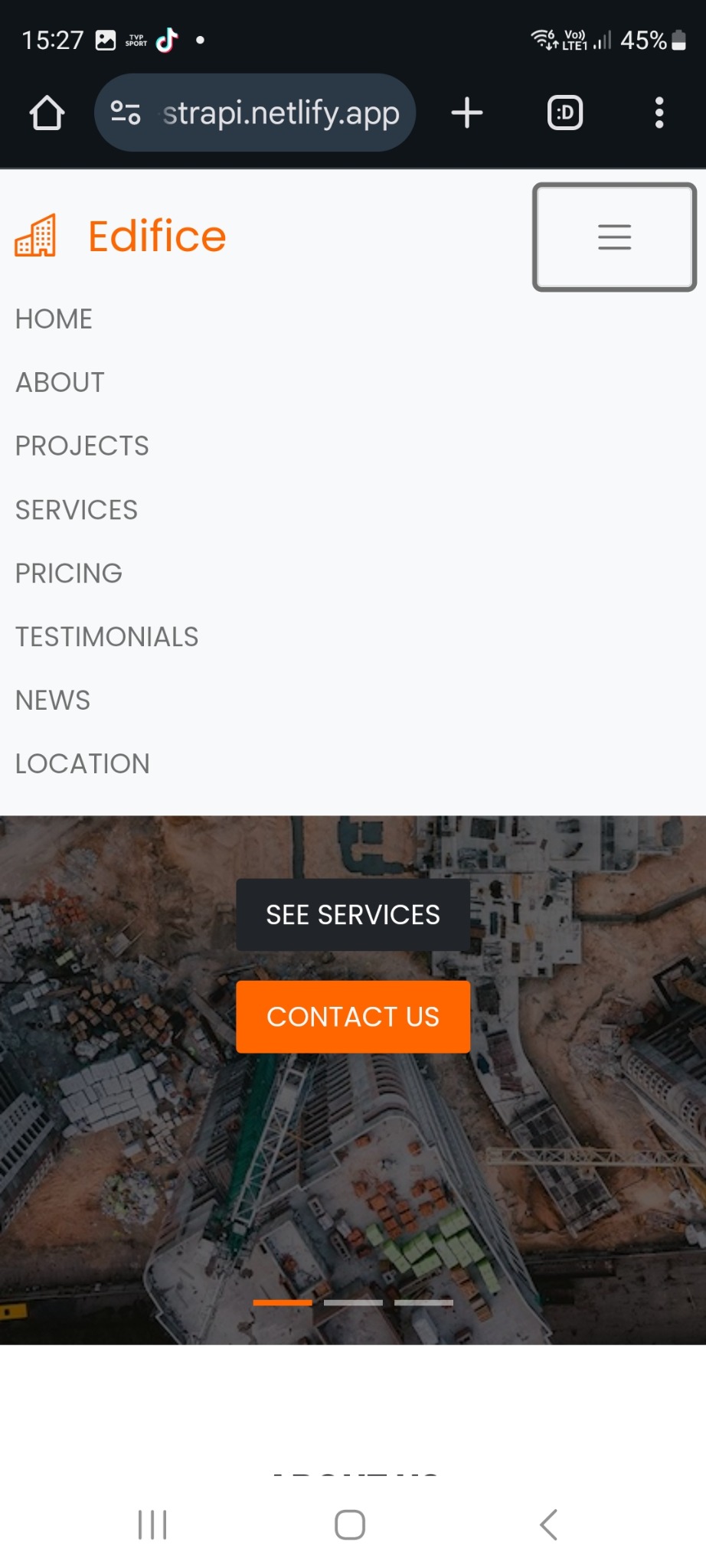Click the site security info icon in address bar
Viewport: 706px width, 1568px height.
tap(126, 113)
